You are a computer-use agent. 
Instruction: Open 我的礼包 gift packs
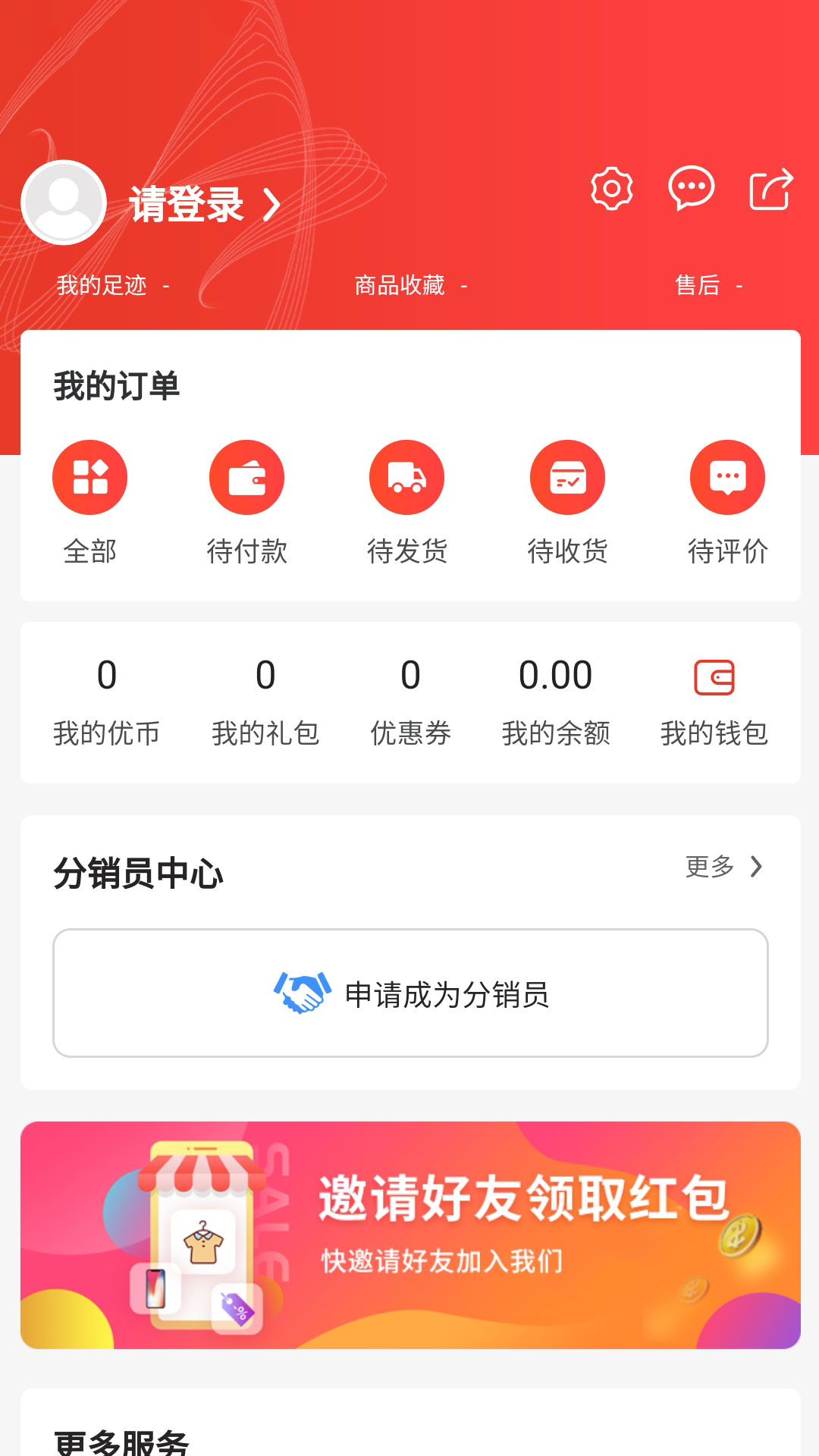tap(265, 701)
